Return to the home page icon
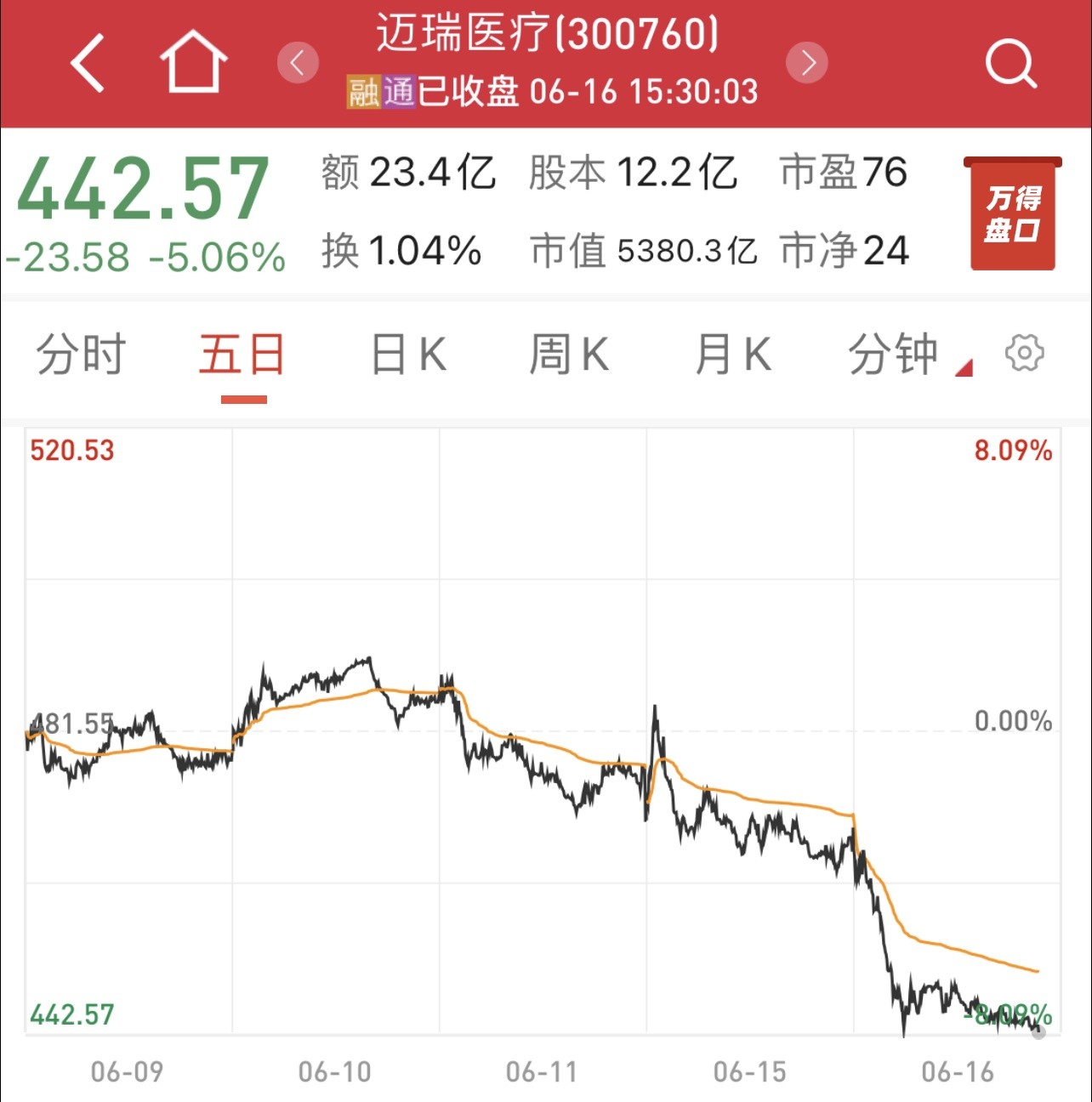Viewport: 1092px width, 1102px height. (x=193, y=61)
